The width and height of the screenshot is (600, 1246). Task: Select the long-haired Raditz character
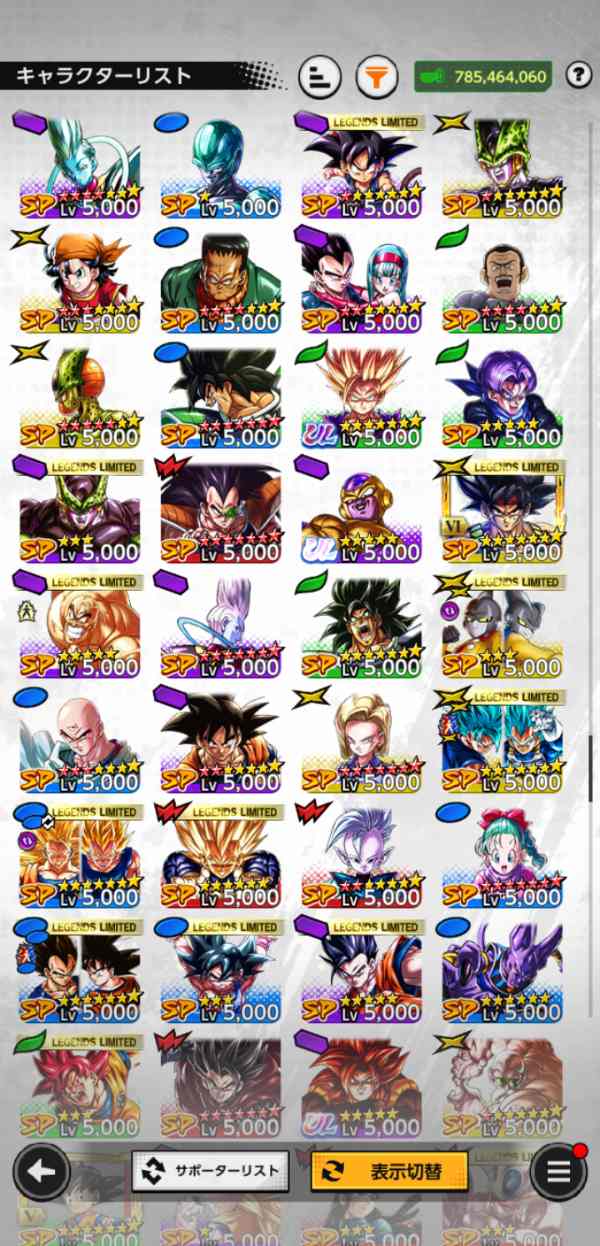[x=220, y=512]
